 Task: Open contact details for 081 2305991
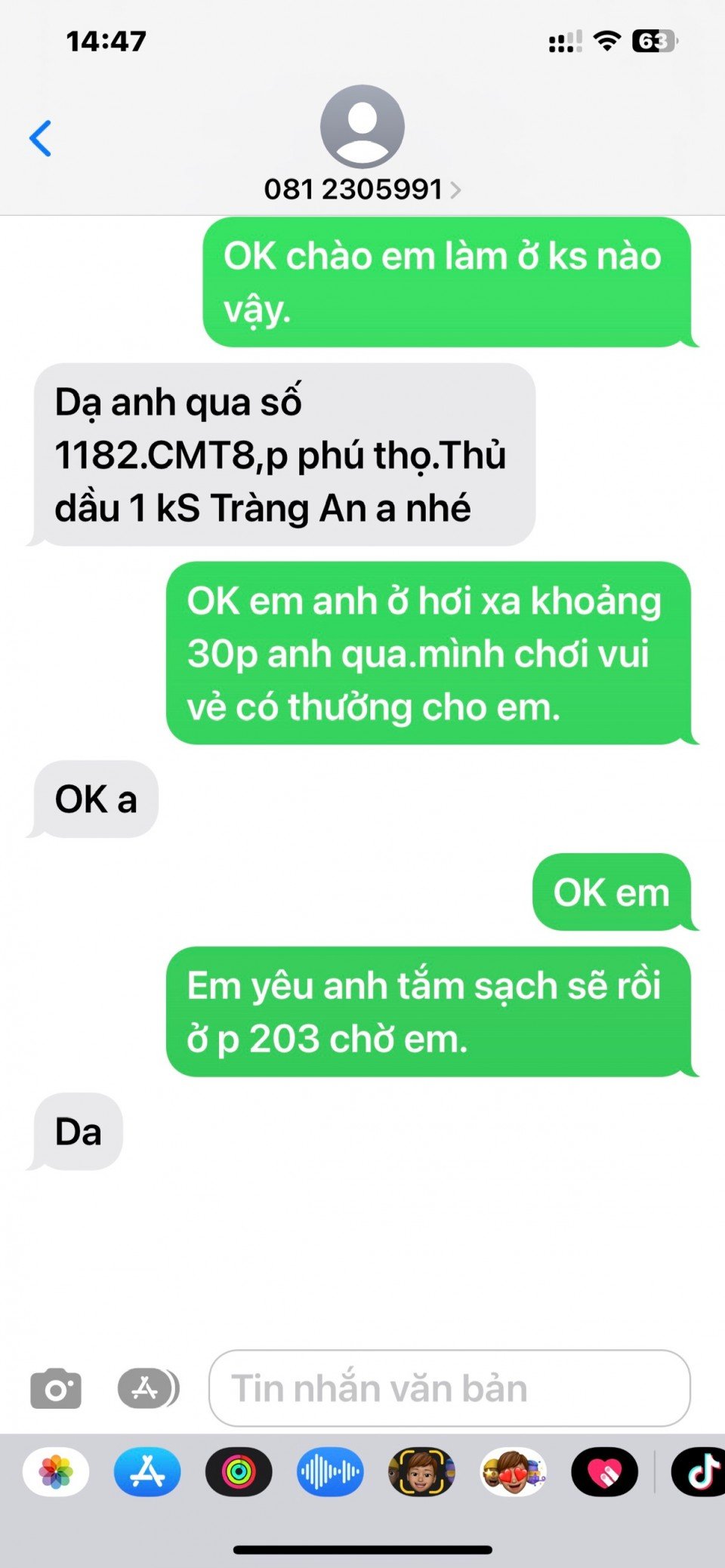362,189
